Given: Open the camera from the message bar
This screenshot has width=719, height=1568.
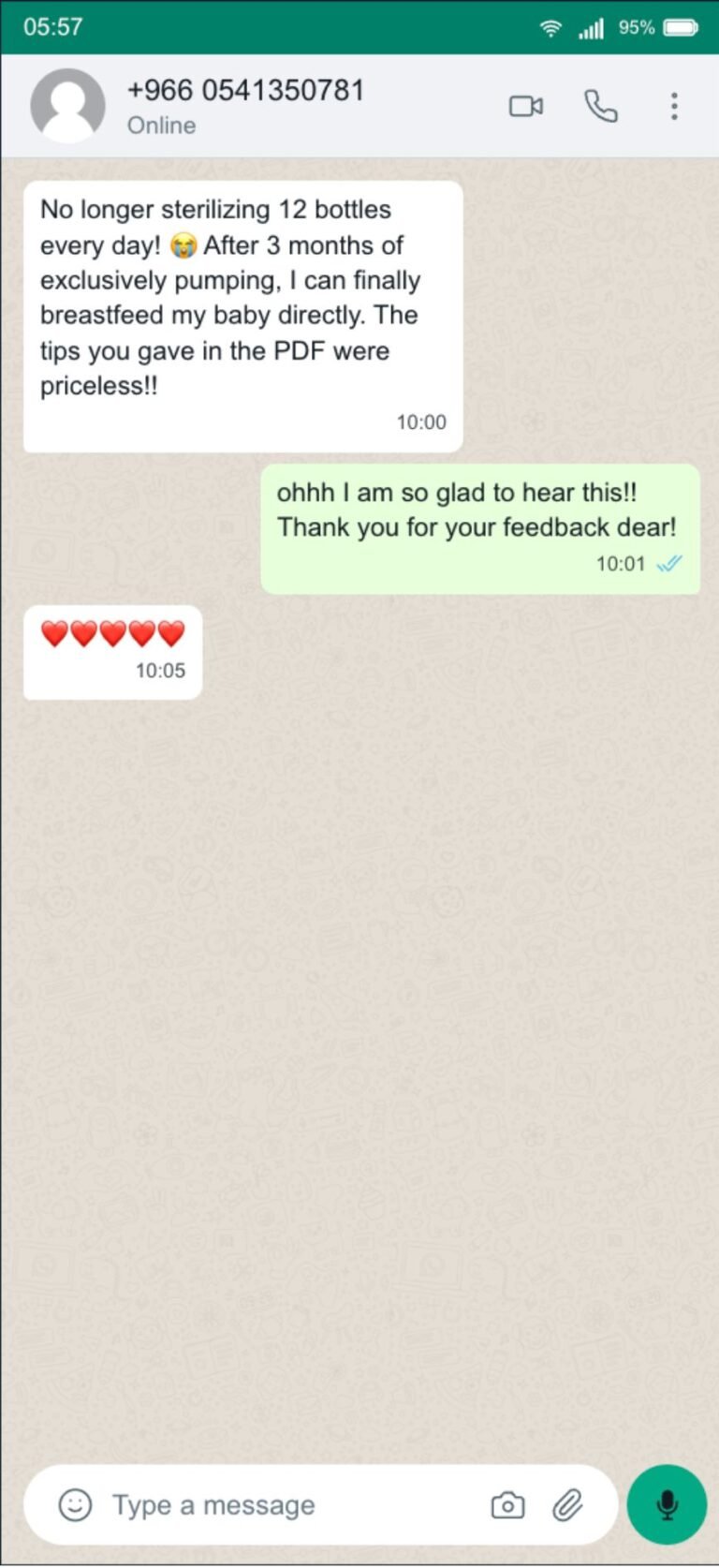Looking at the screenshot, I should click(x=507, y=1505).
